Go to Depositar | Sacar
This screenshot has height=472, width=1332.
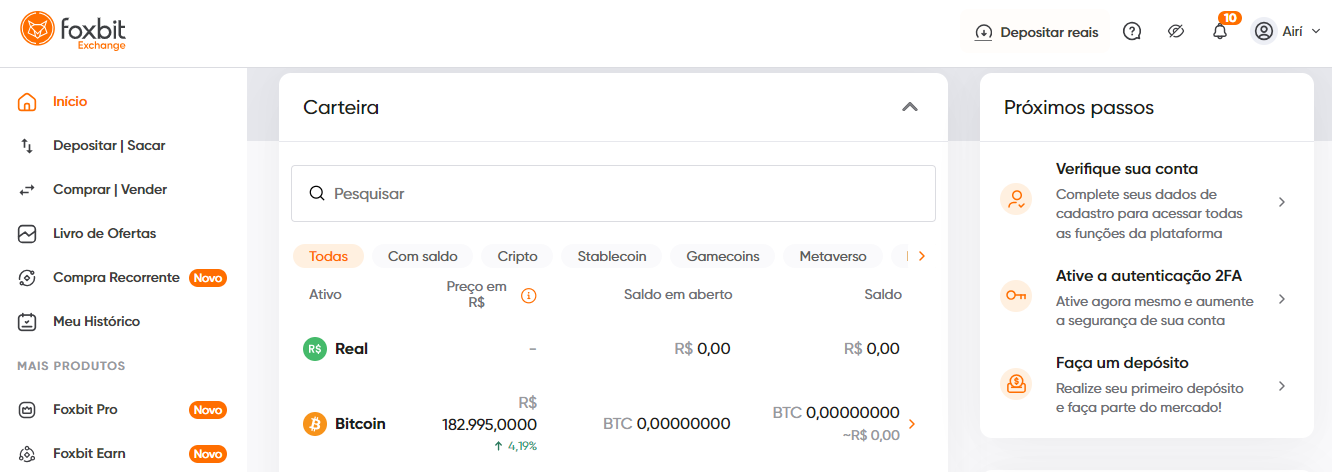(x=109, y=146)
